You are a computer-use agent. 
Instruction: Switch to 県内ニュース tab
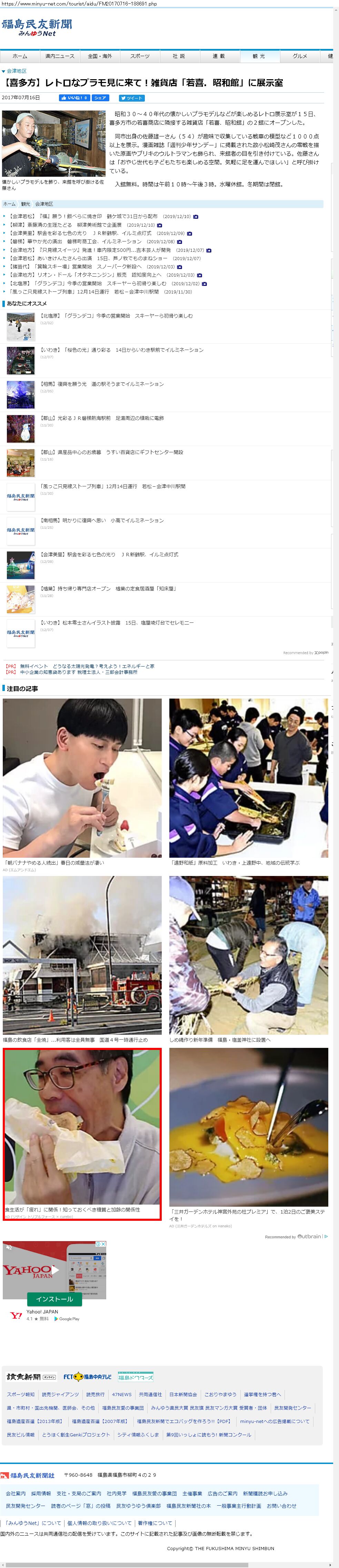click(60, 56)
